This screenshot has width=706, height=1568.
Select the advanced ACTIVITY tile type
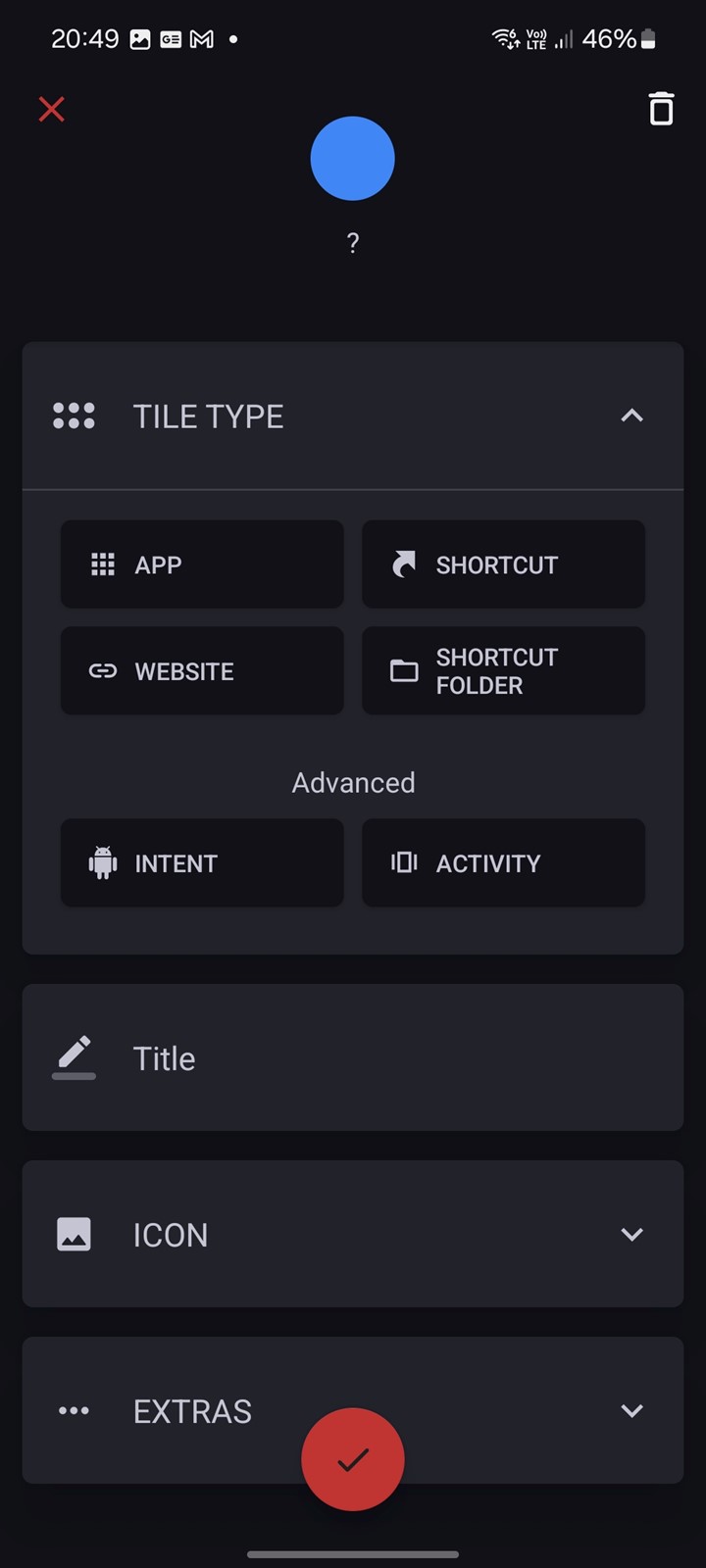pyautogui.click(x=503, y=863)
